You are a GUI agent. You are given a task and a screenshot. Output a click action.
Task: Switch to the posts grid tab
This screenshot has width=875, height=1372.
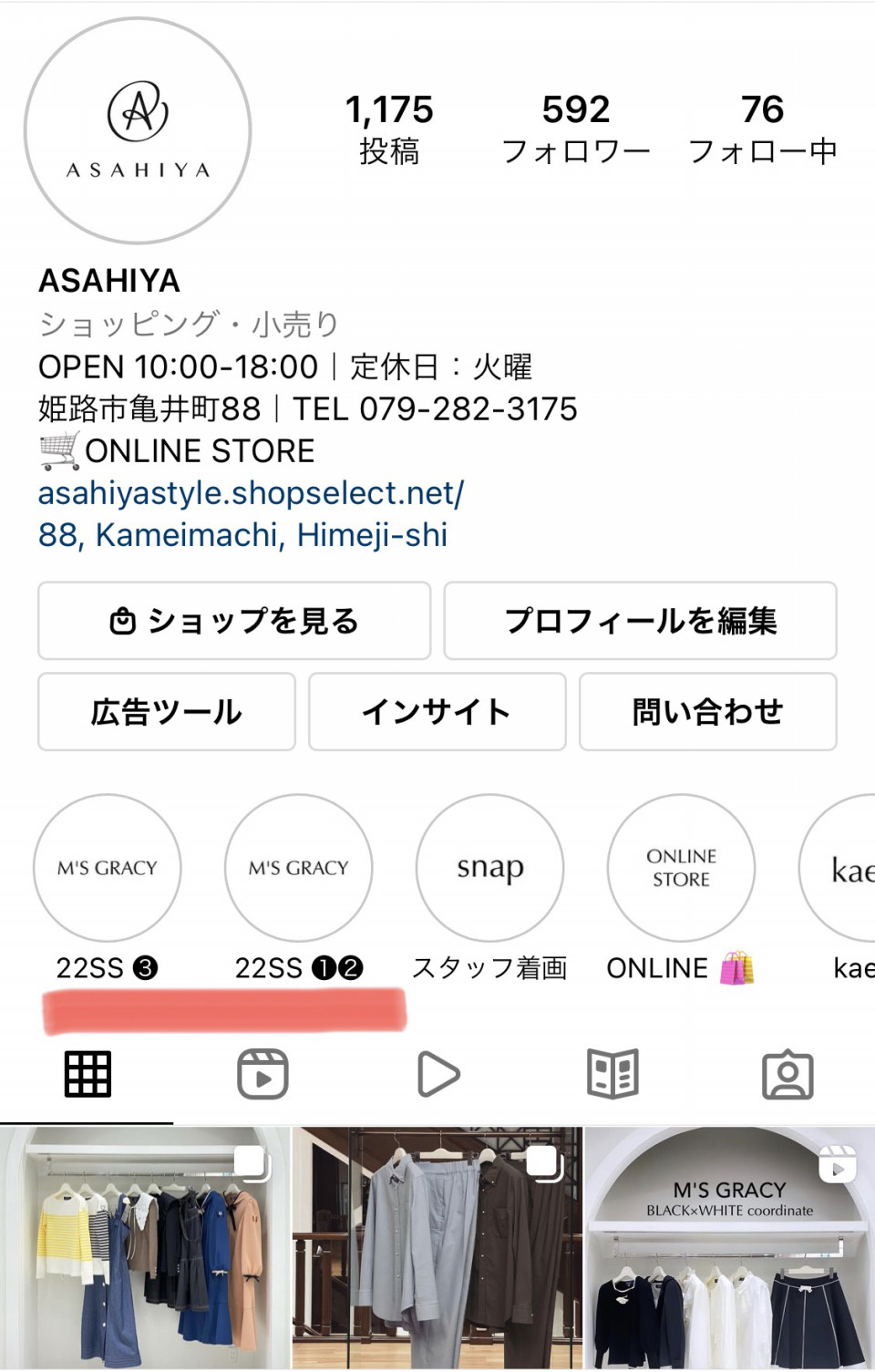(87, 1074)
